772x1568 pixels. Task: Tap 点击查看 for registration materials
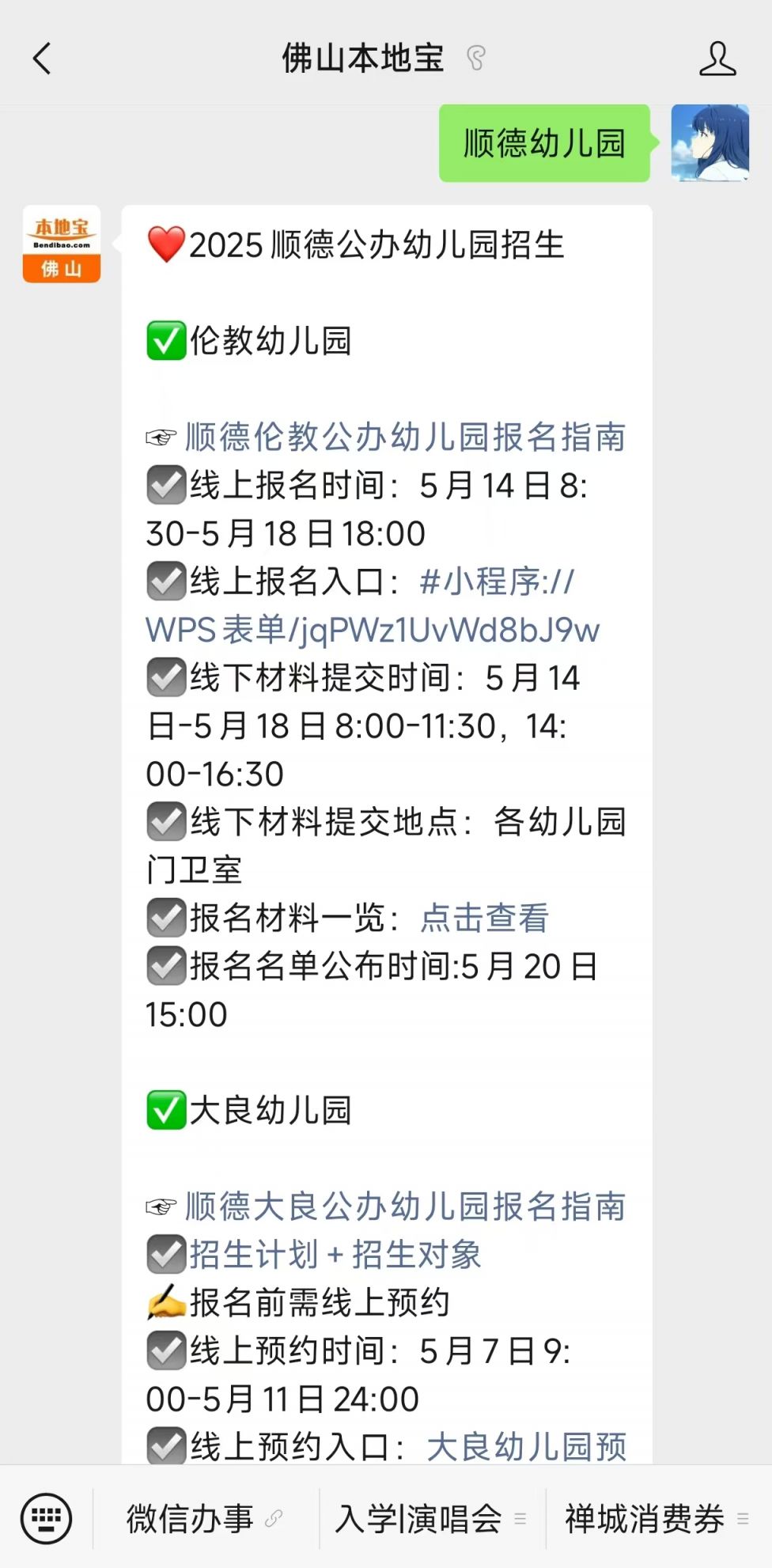[x=484, y=918]
